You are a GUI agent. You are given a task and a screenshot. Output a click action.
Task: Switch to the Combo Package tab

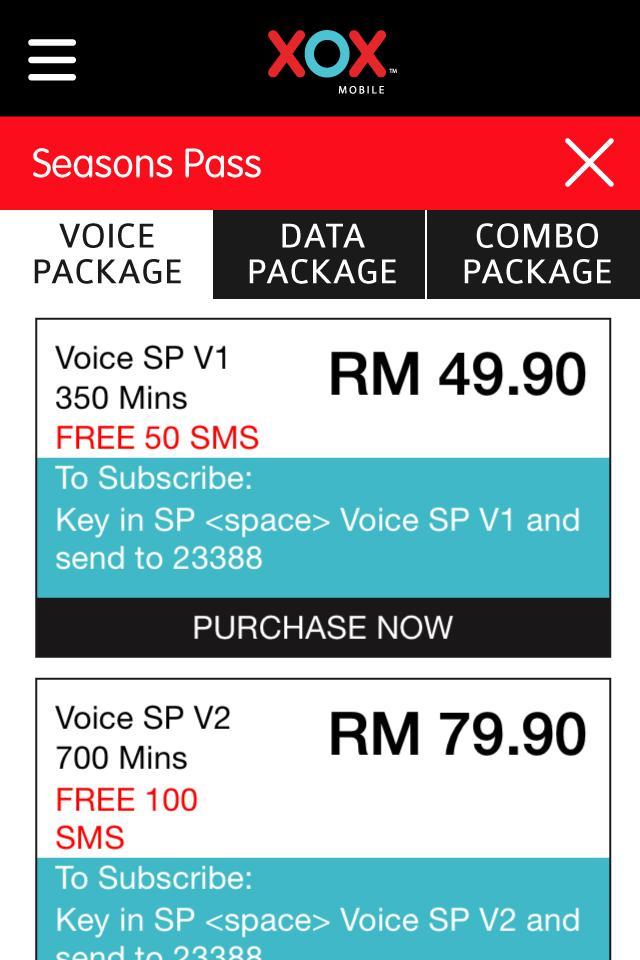point(536,254)
